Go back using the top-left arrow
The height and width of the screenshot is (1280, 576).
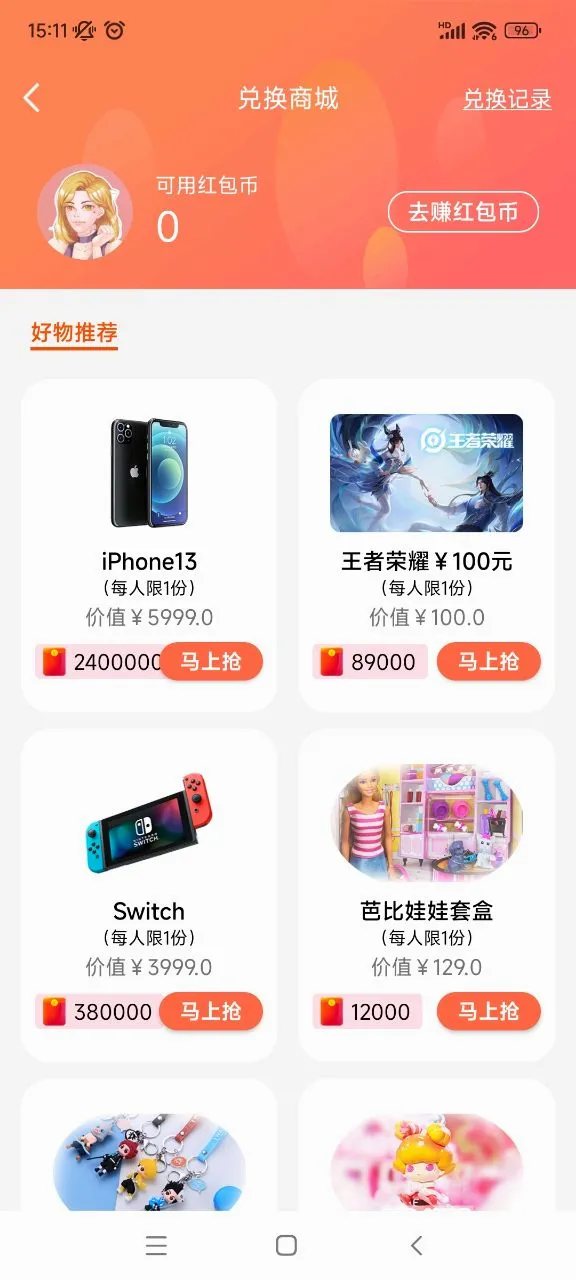coord(32,98)
